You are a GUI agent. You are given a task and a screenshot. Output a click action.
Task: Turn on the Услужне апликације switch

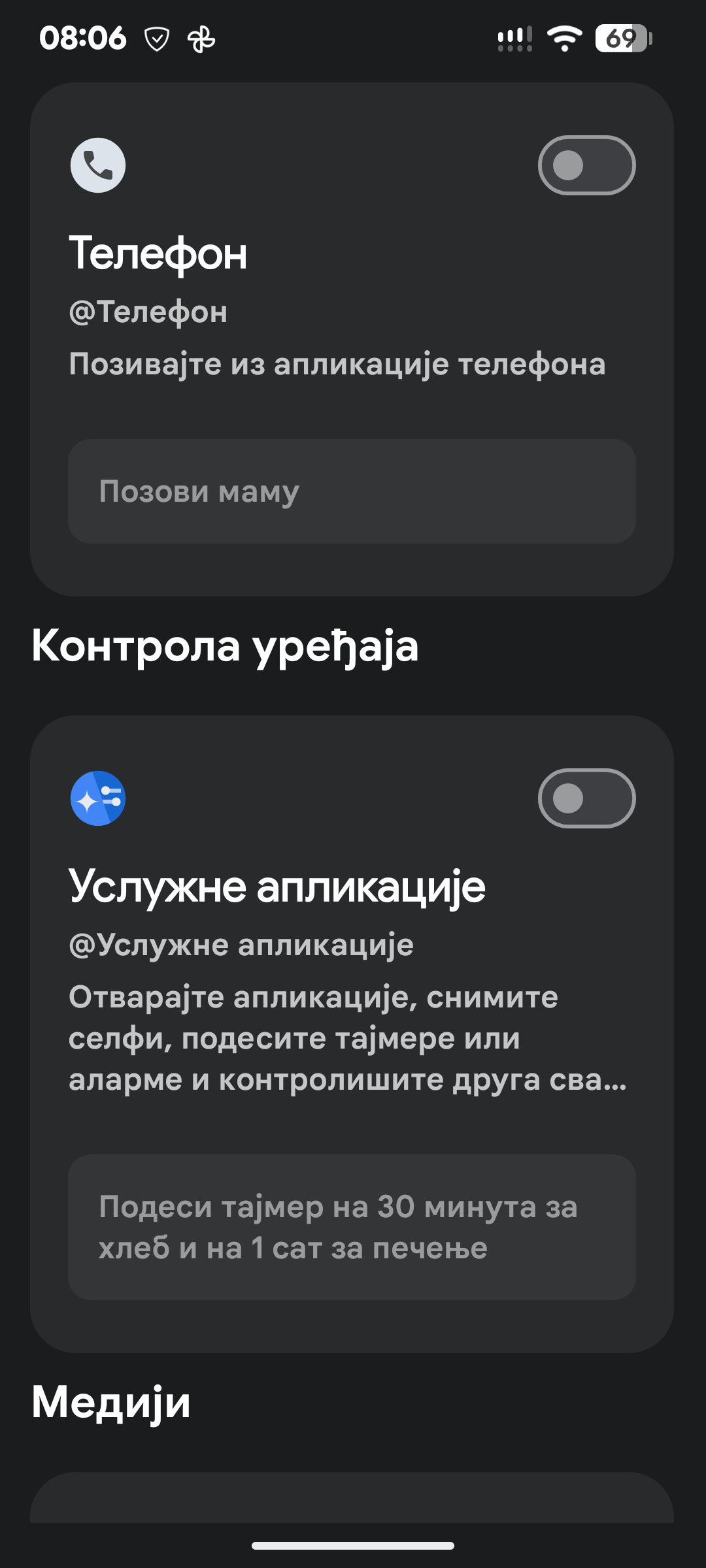586,798
